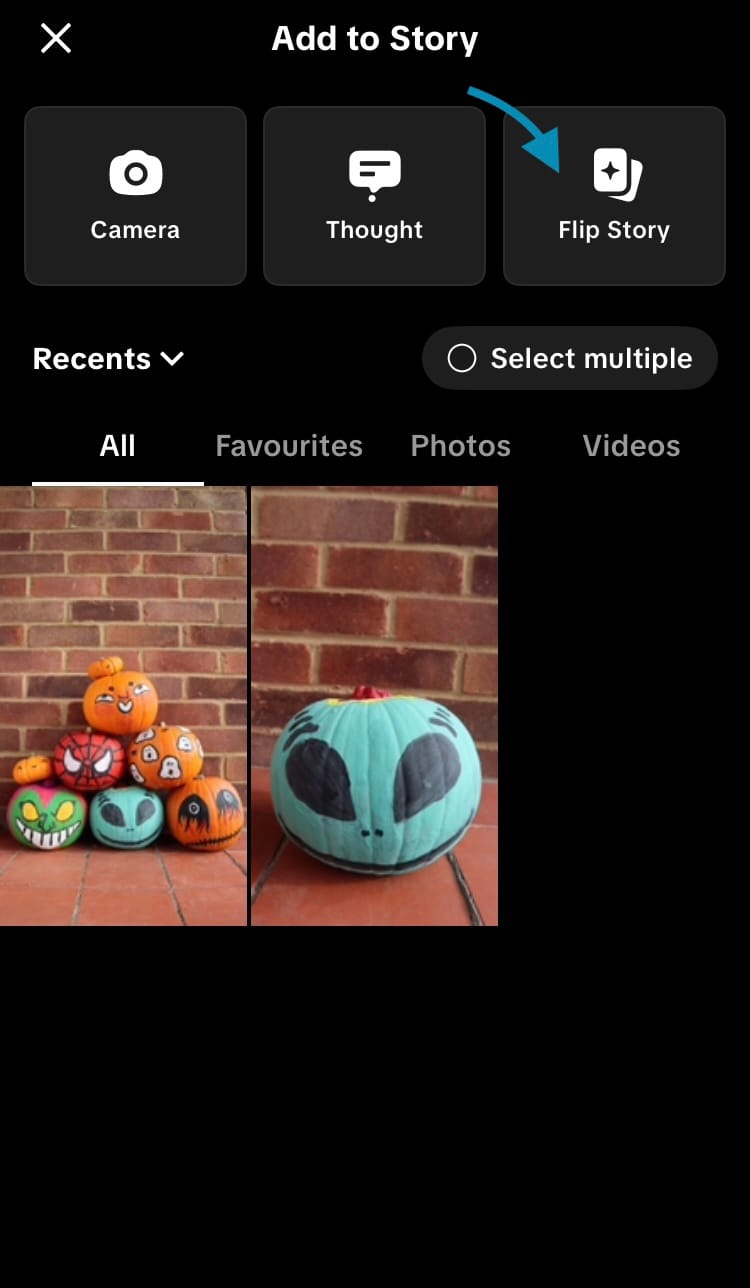750x1288 pixels.
Task: Open the Camera option
Action: [x=135, y=196]
